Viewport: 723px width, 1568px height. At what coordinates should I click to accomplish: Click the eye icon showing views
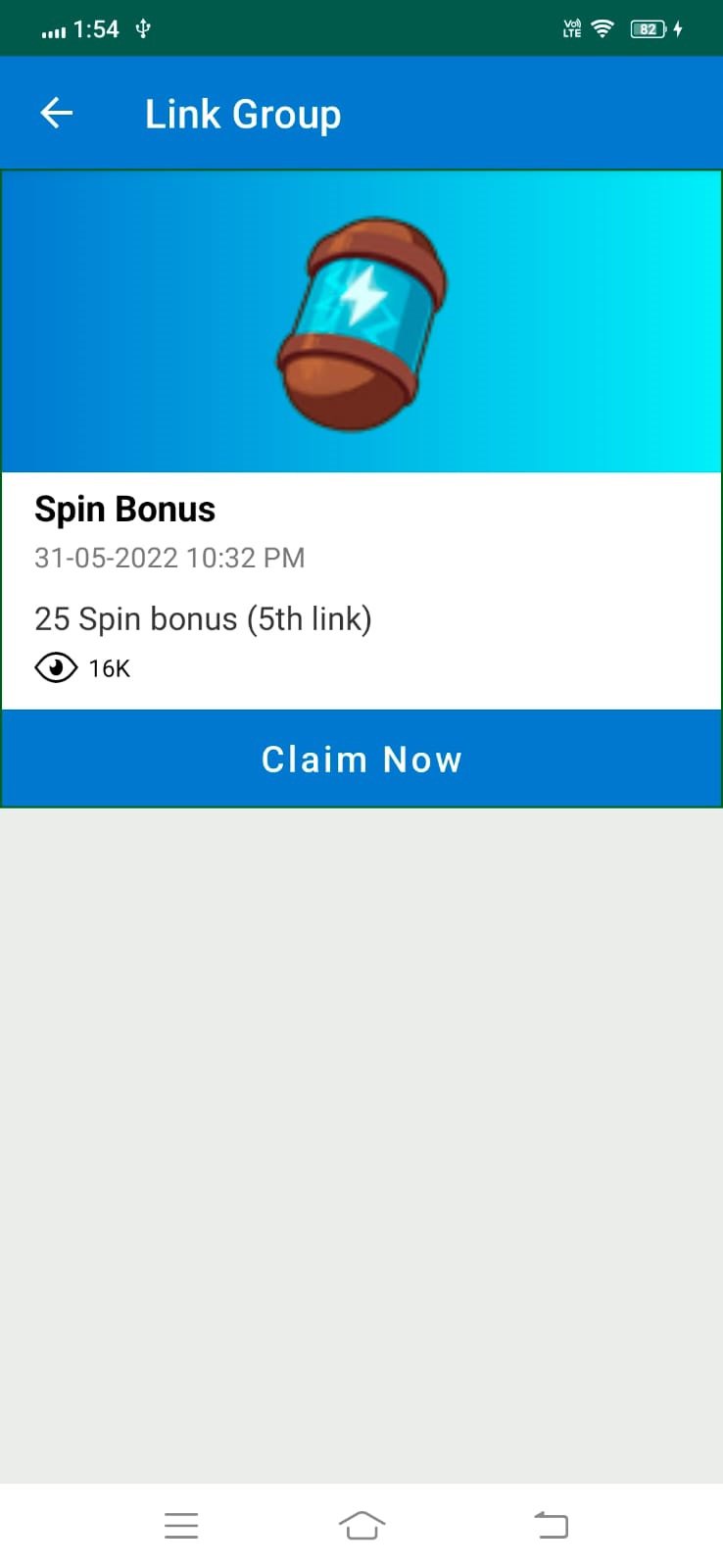click(x=56, y=667)
